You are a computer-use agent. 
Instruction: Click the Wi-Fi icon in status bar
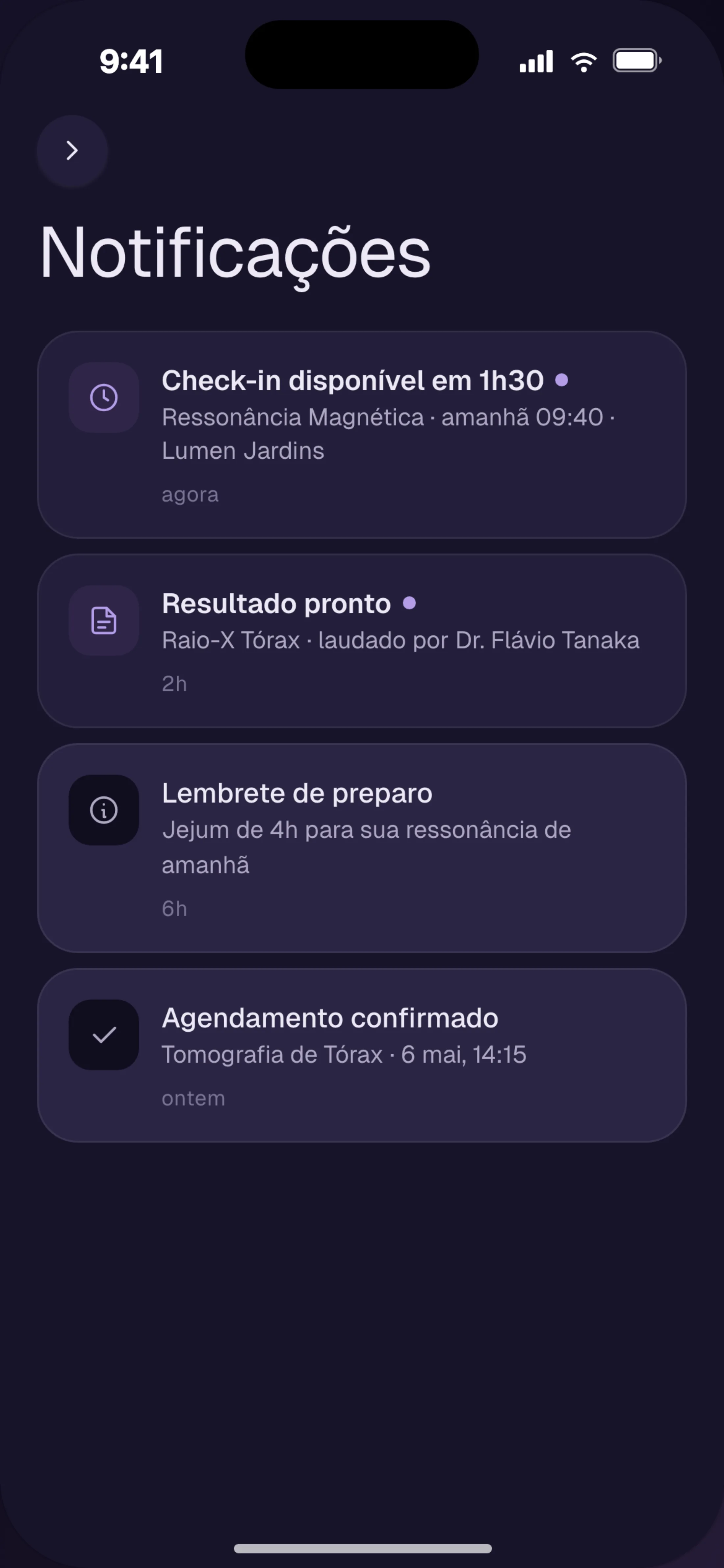point(582,60)
